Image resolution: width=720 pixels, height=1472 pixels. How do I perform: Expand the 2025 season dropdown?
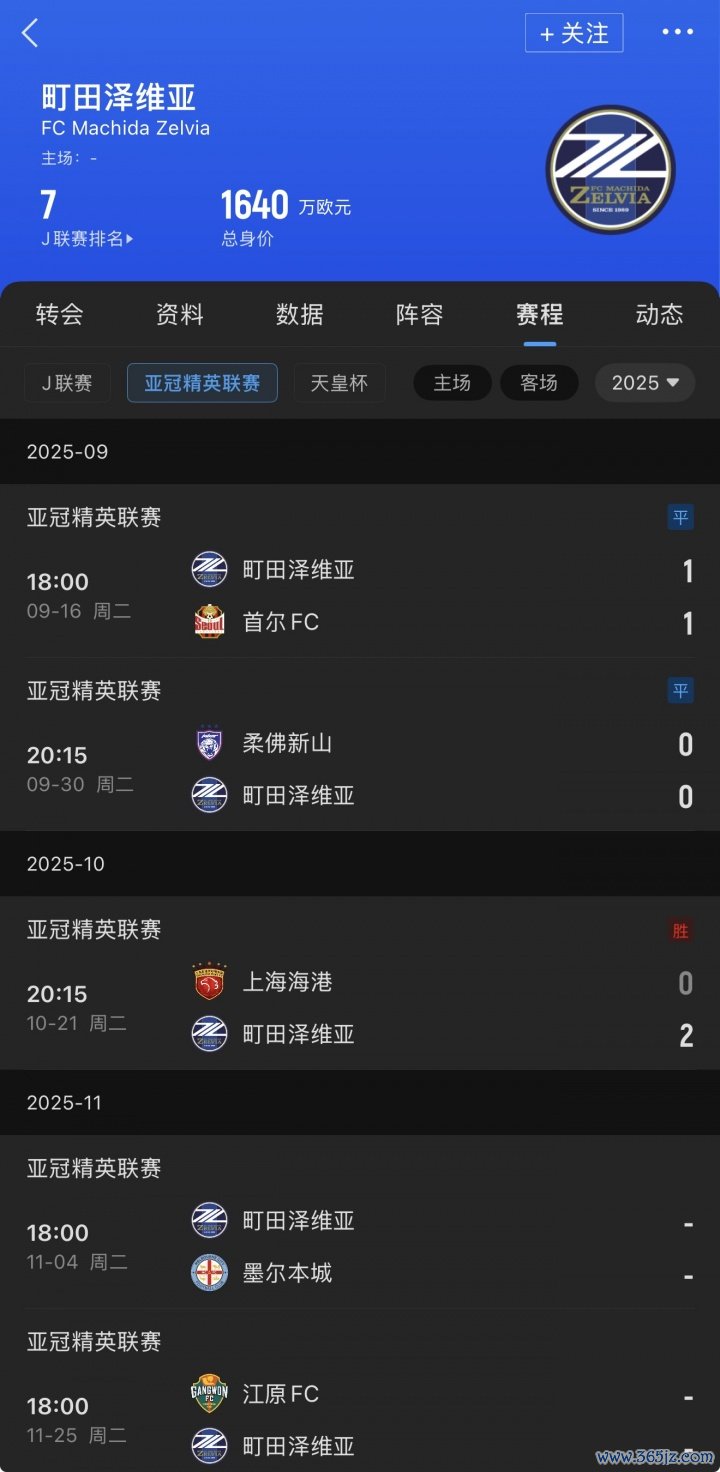(x=645, y=383)
